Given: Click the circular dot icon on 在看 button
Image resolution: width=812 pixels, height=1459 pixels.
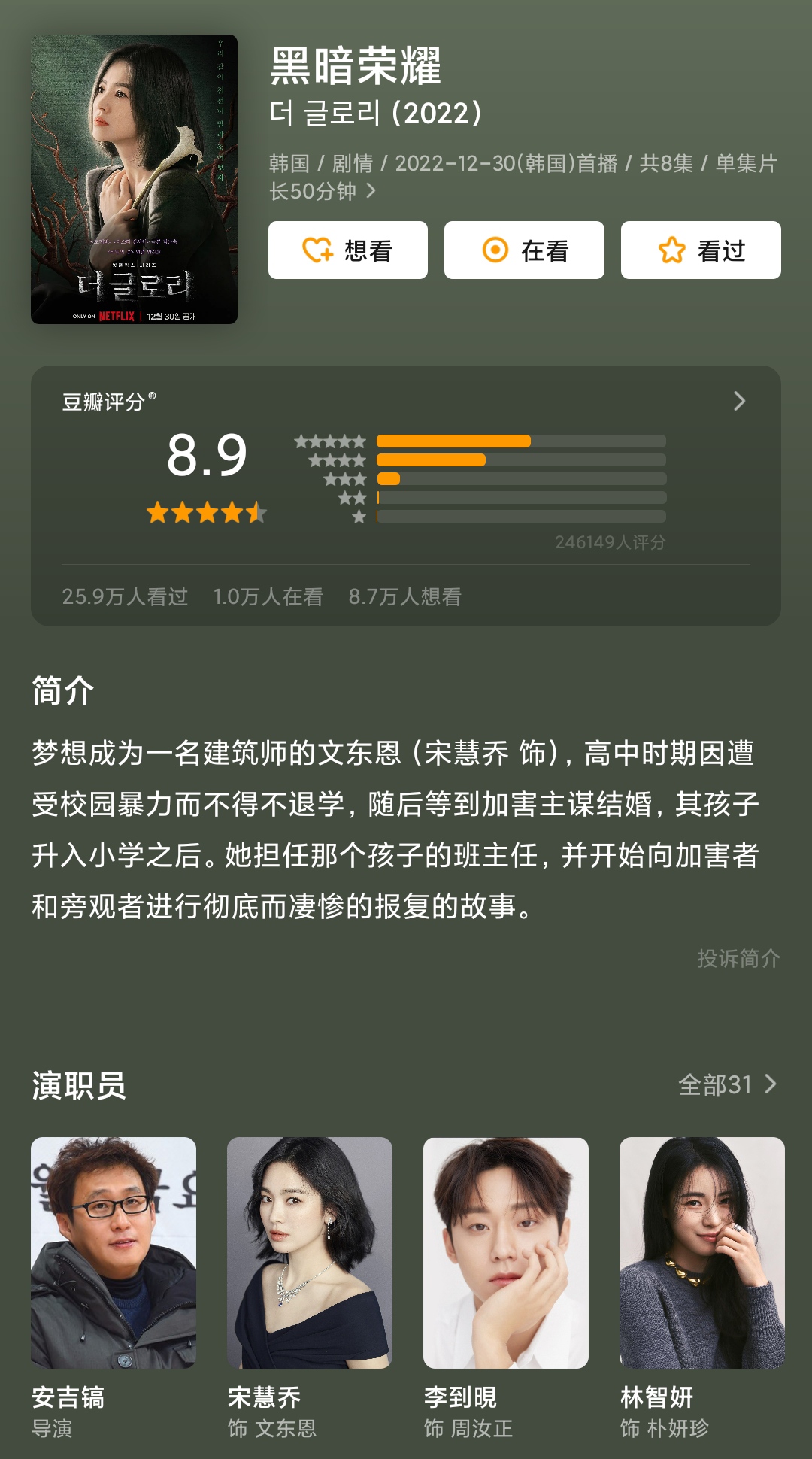Looking at the screenshot, I should click(x=497, y=250).
